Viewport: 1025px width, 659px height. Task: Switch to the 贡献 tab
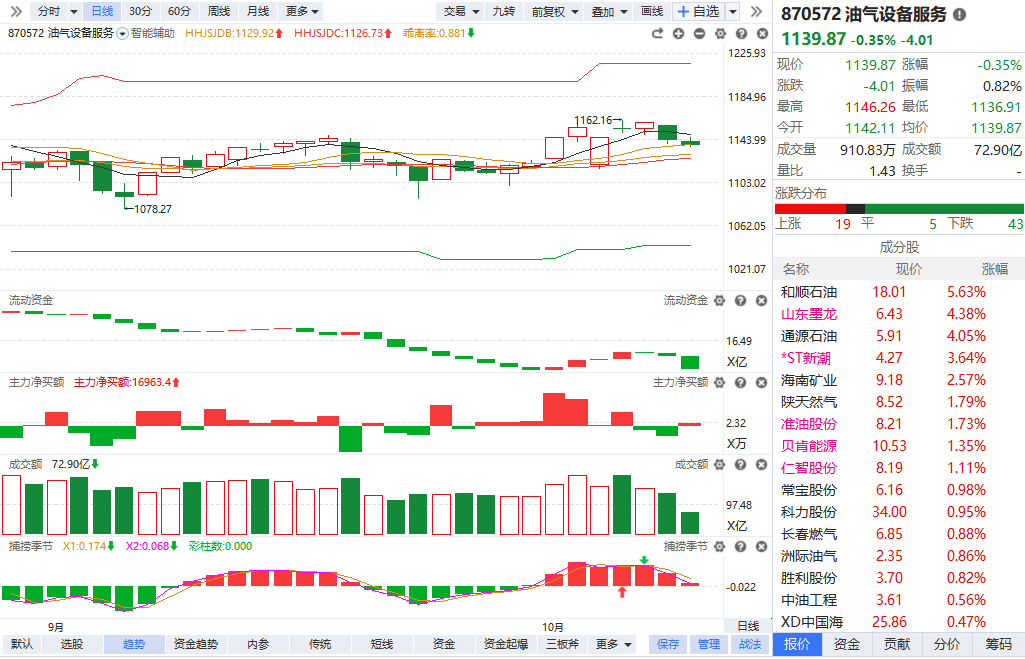pos(898,645)
